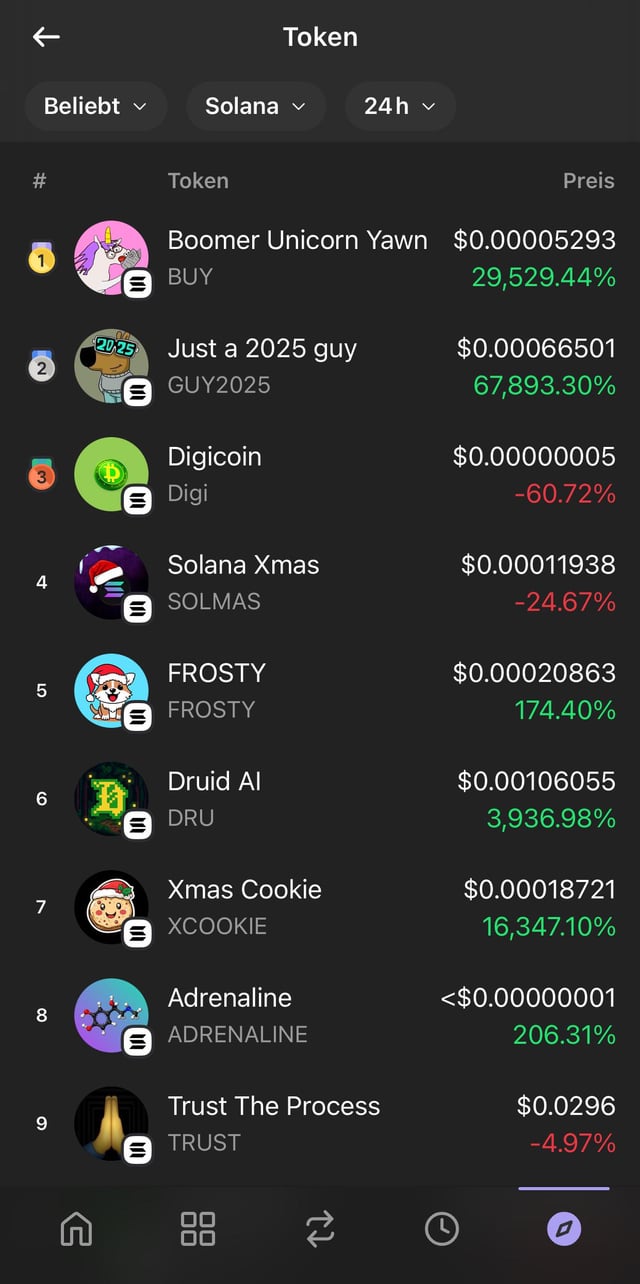The width and height of the screenshot is (640, 1284).
Task: Open the collectibles grid tab
Action: point(198,1229)
